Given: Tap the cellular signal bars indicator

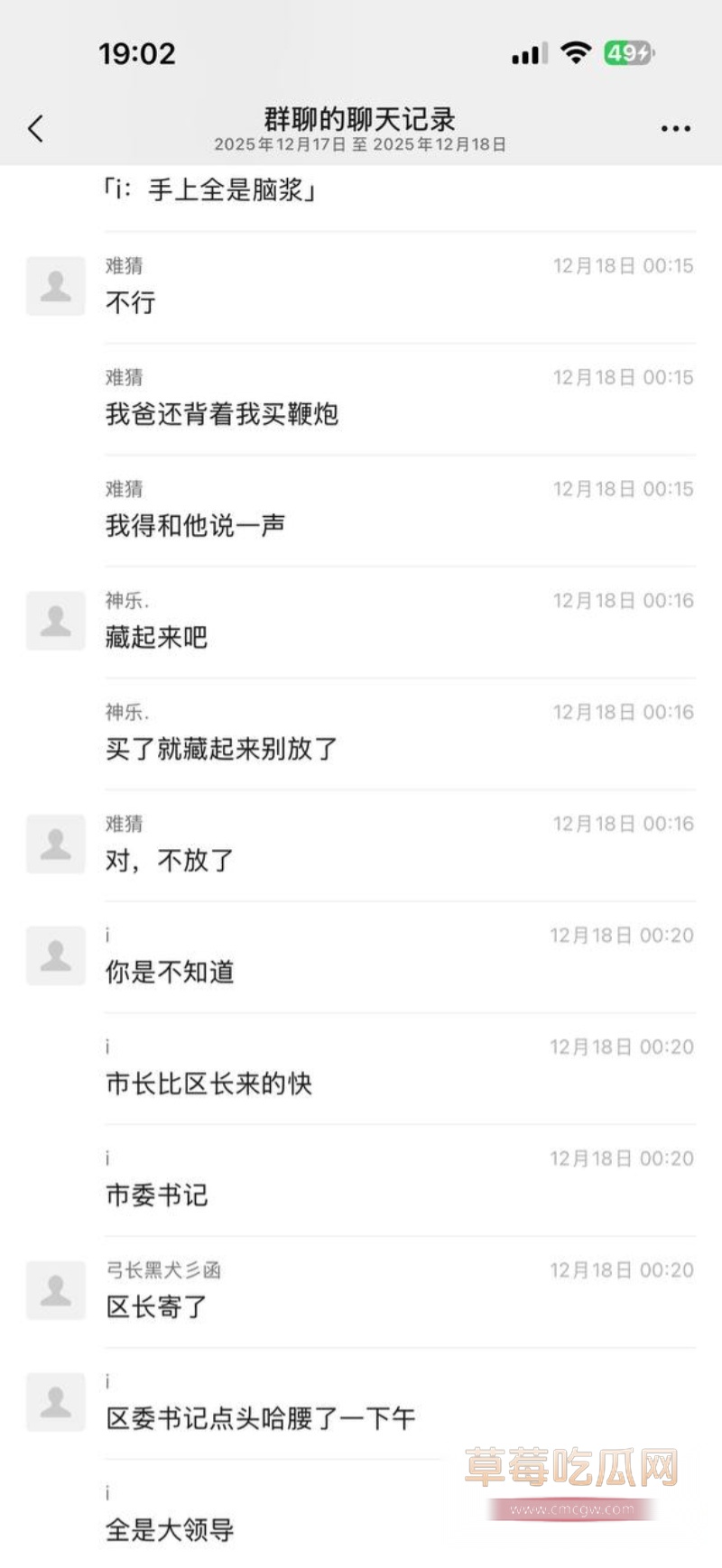Looking at the screenshot, I should pos(528,53).
